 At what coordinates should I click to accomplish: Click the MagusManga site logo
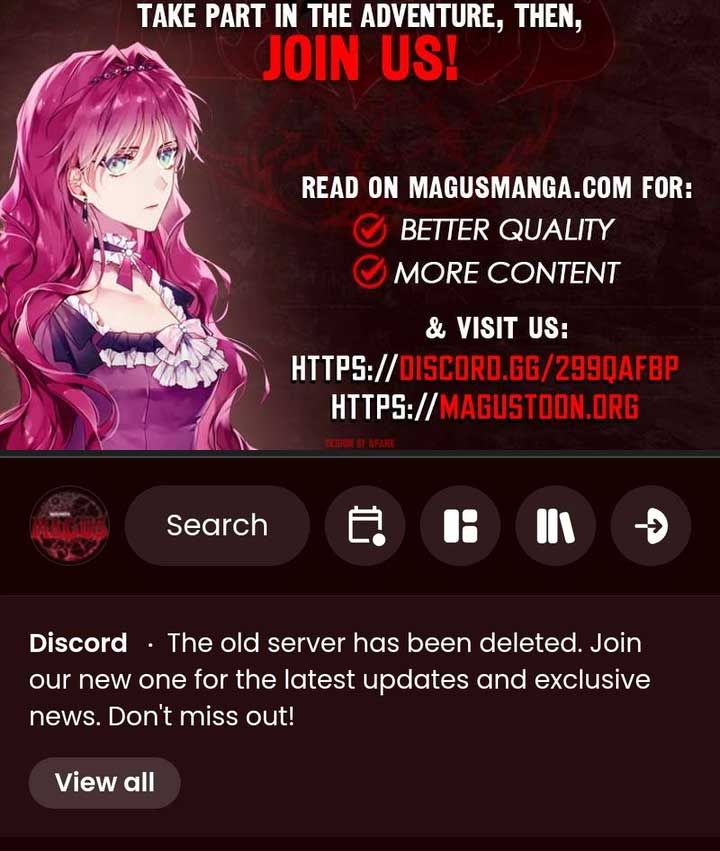point(67,525)
